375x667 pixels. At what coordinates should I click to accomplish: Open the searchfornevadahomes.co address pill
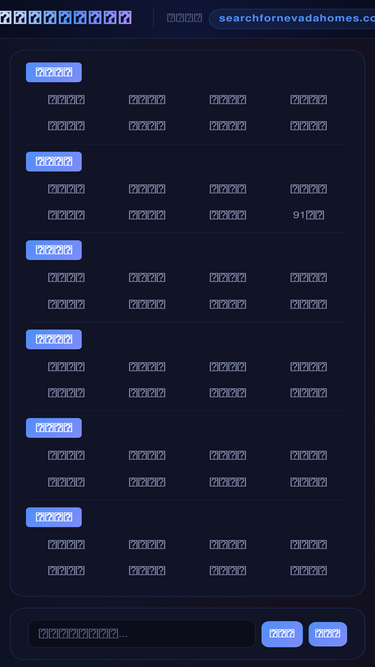[293, 19]
